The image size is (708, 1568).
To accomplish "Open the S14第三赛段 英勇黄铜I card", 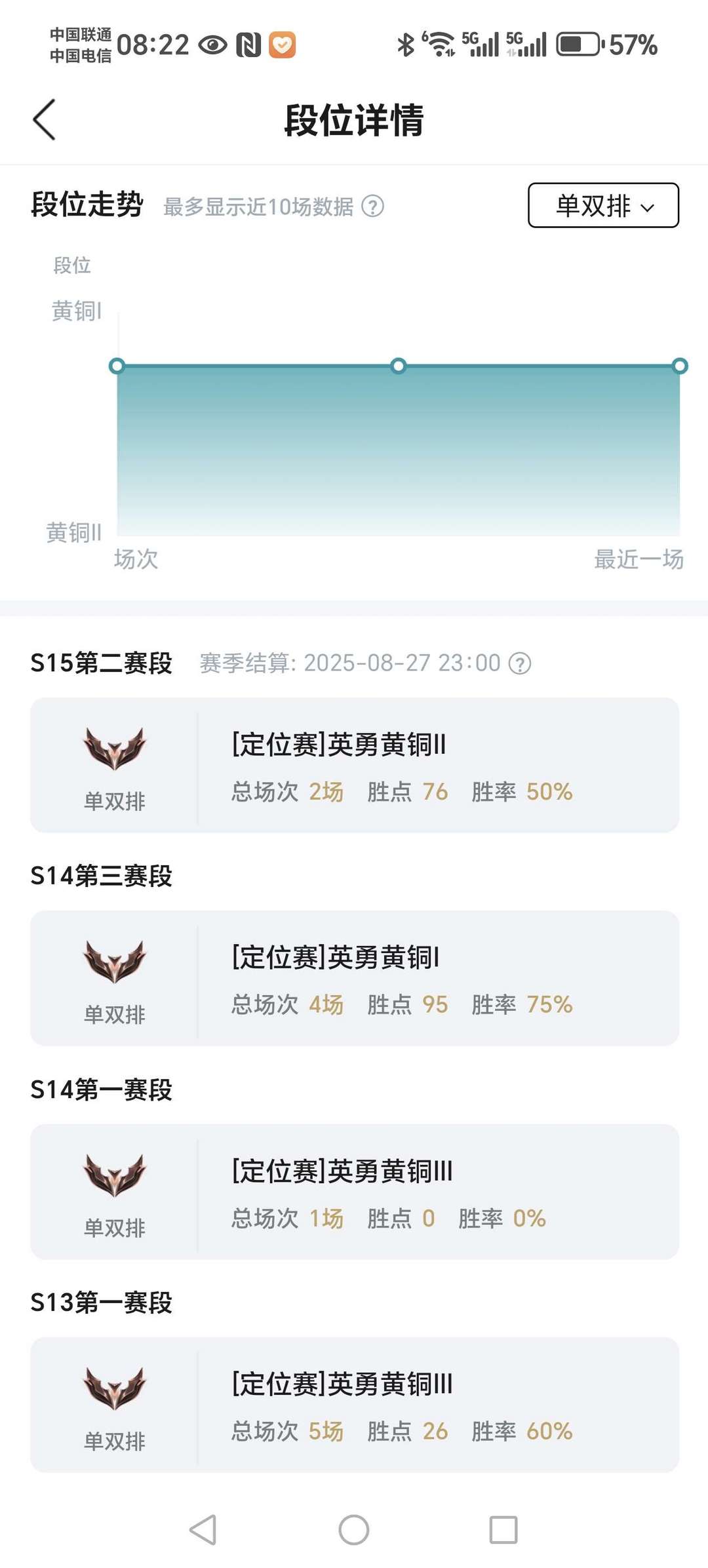I will [x=355, y=978].
